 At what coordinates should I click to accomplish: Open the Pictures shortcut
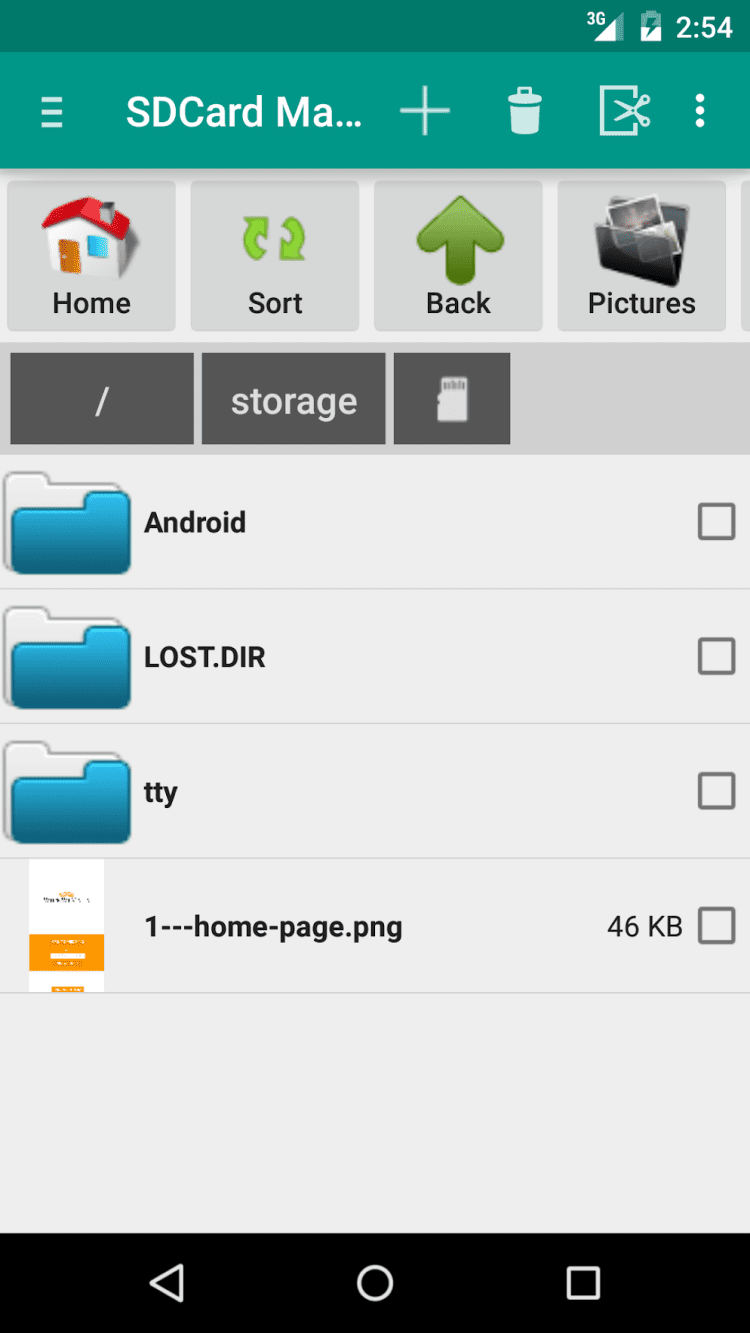pyautogui.click(x=641, y=256)
